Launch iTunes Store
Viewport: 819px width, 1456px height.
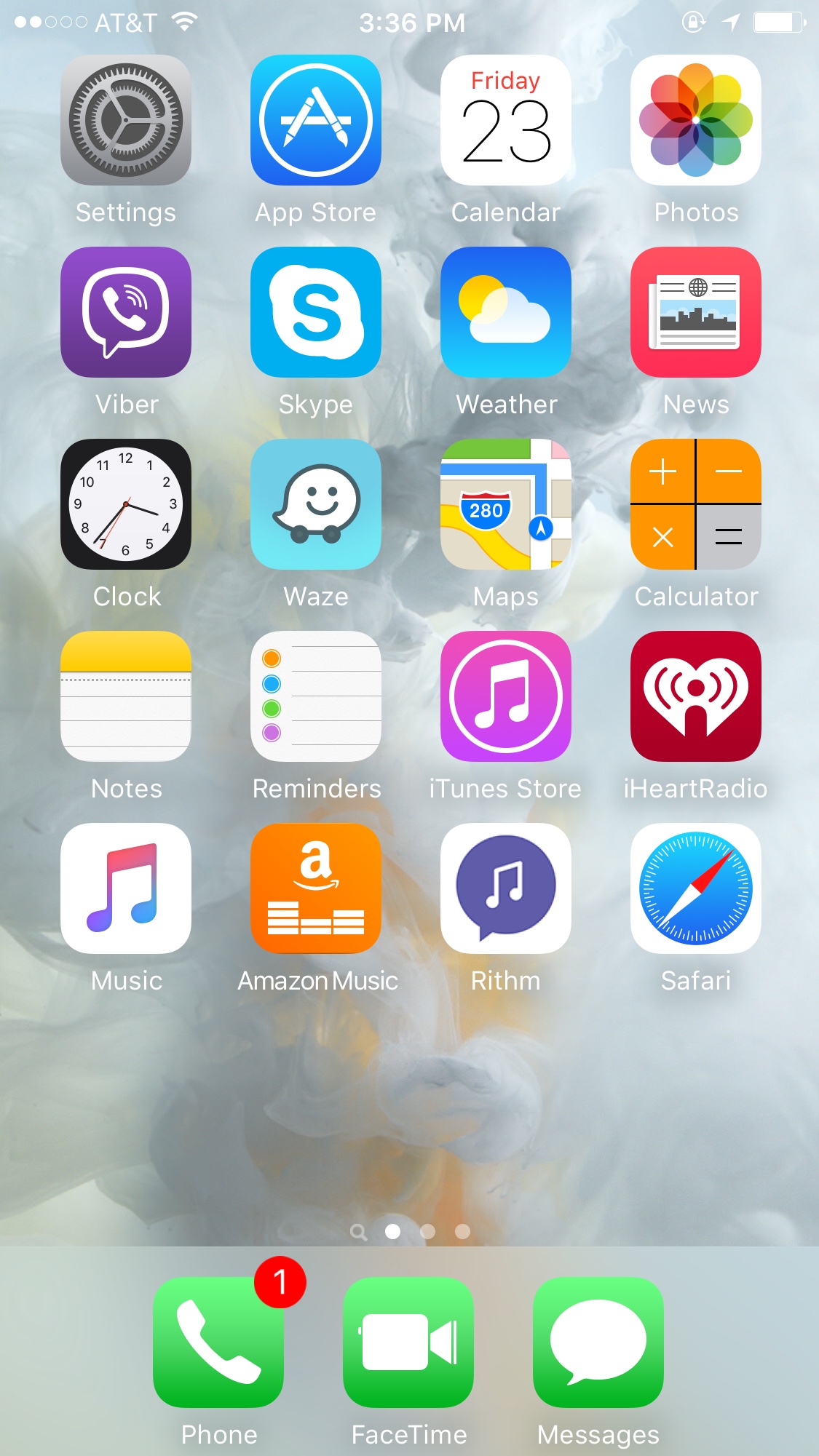[506, 696]
